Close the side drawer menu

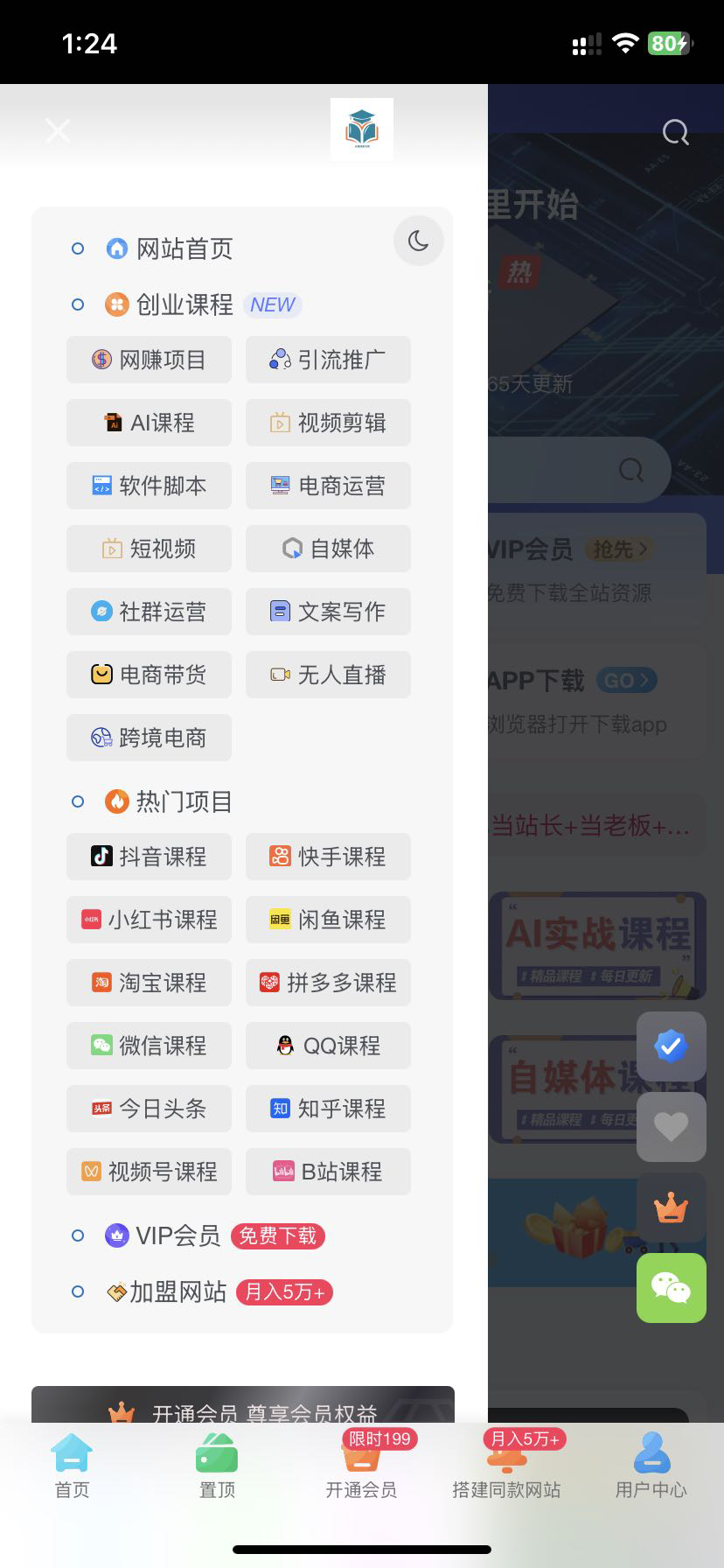tap(58, 131)
